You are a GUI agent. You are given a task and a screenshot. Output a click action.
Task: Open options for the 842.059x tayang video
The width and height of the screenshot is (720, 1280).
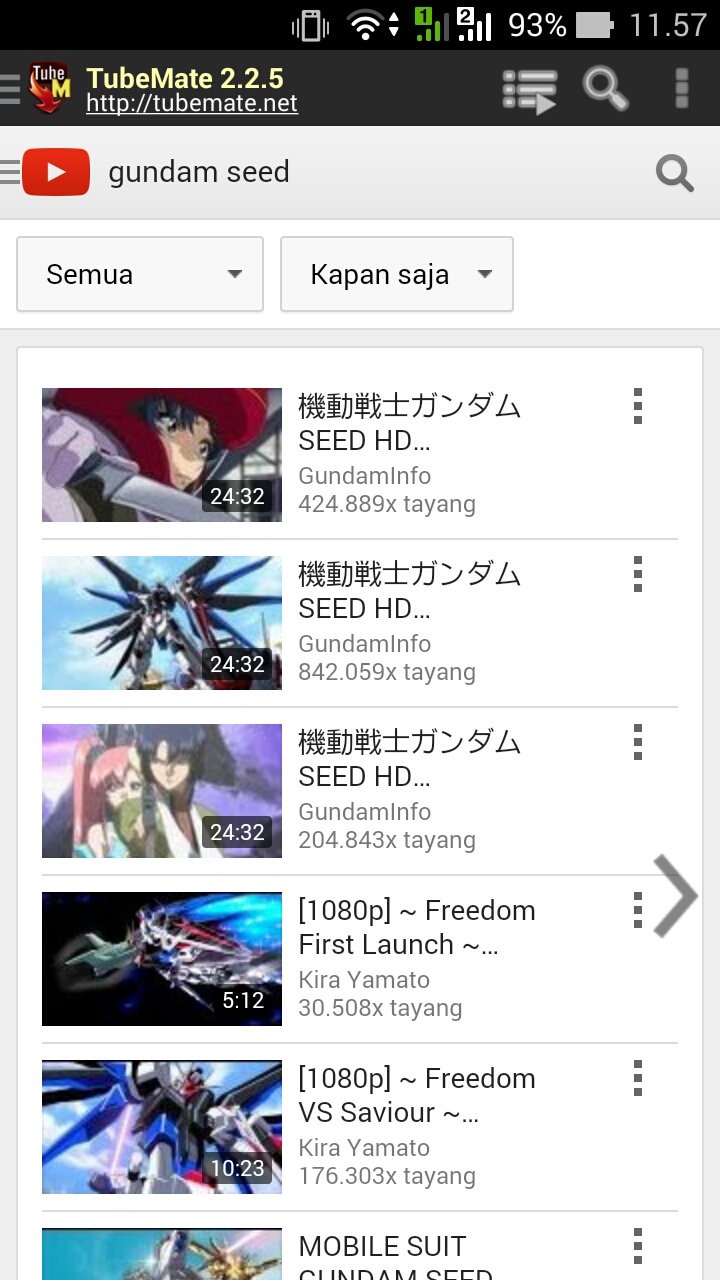637,575
